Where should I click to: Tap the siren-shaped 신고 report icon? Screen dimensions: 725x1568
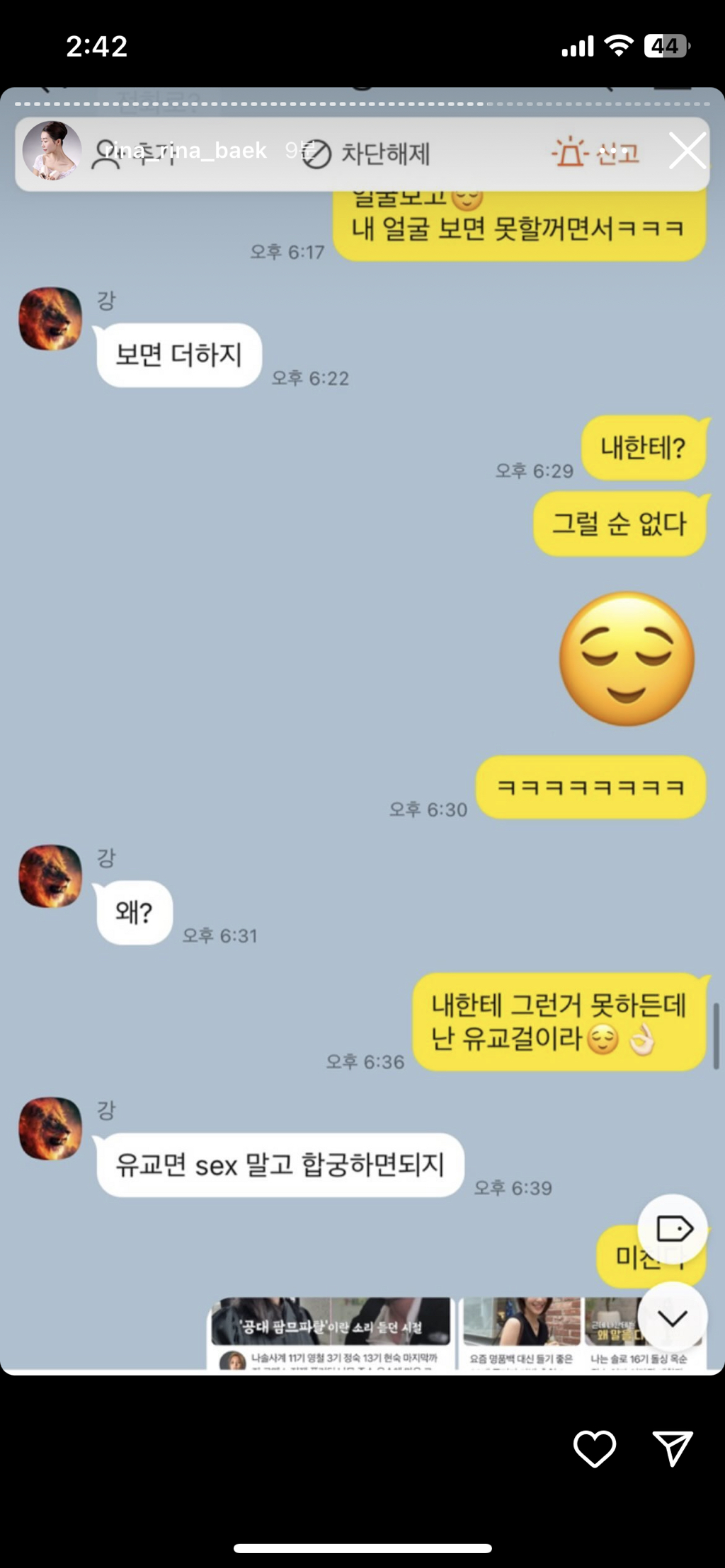click(569, 151)
